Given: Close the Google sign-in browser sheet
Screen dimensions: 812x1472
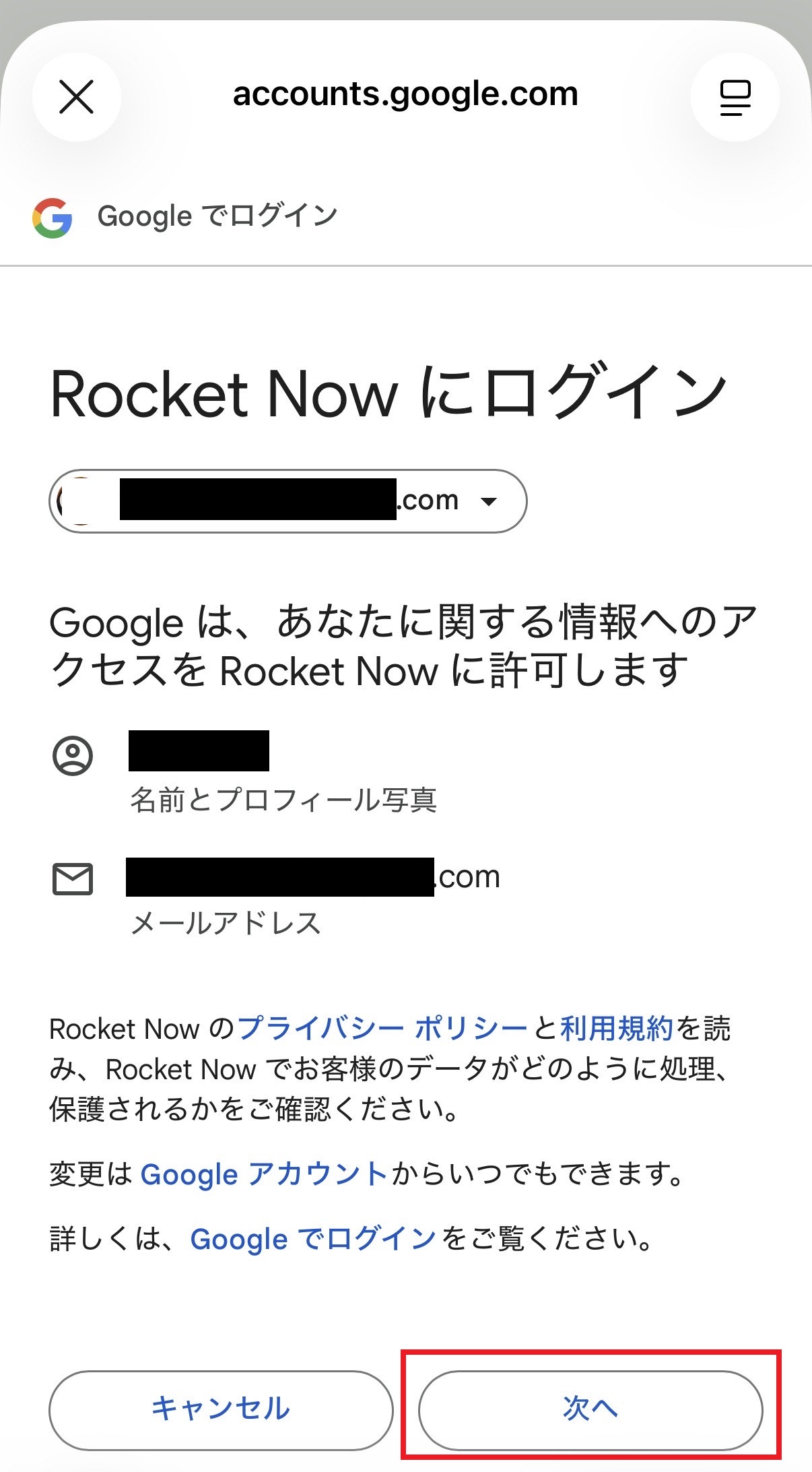Looking at the screenshot, I should click(76, 97).
